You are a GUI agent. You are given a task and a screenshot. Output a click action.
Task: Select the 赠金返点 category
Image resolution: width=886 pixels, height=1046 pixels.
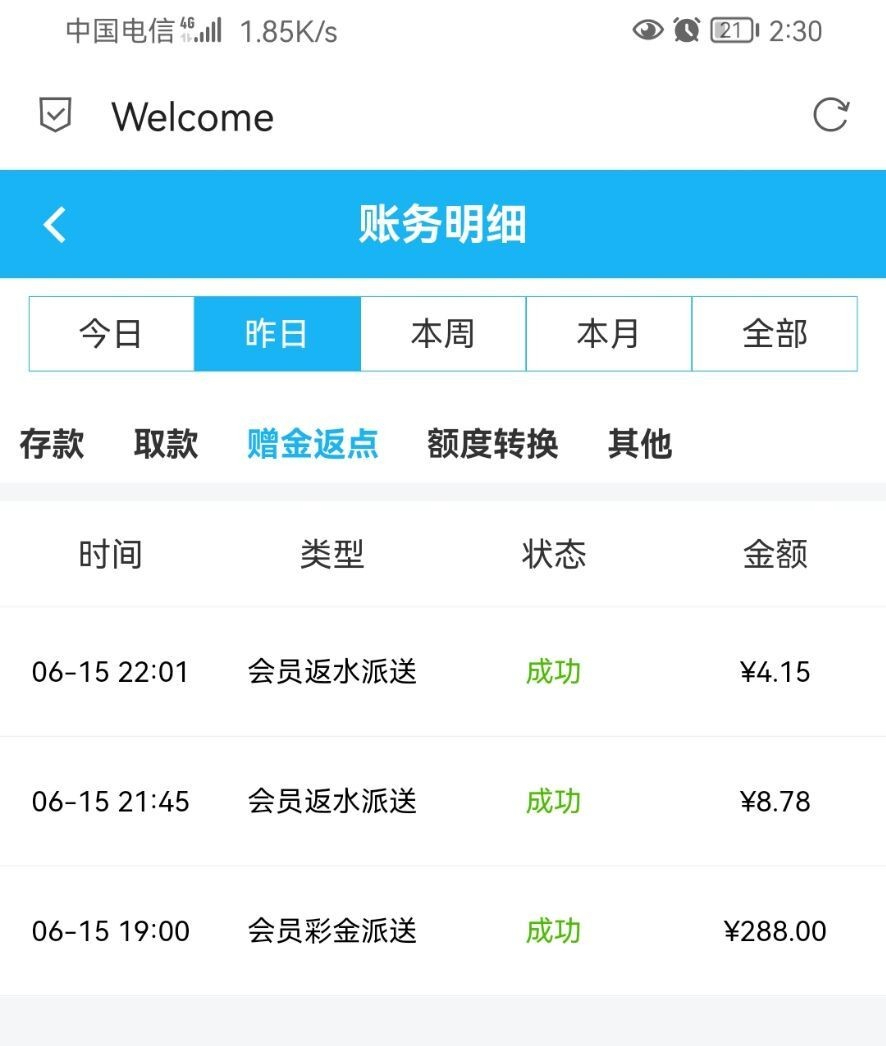[x=313, y=443]
